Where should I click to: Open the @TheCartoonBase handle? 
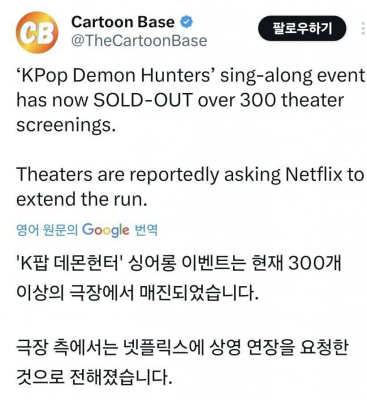139,41
